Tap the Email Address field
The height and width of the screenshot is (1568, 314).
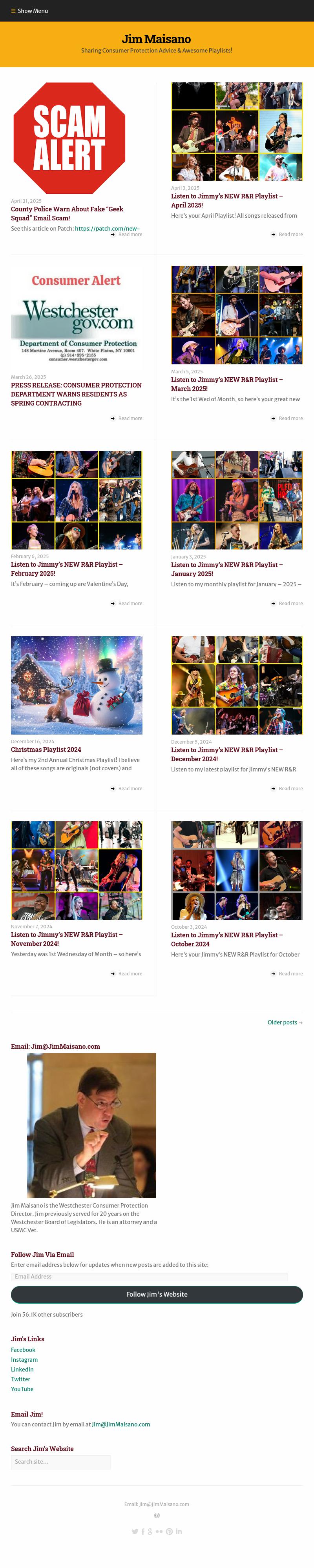coord(150,1277)
